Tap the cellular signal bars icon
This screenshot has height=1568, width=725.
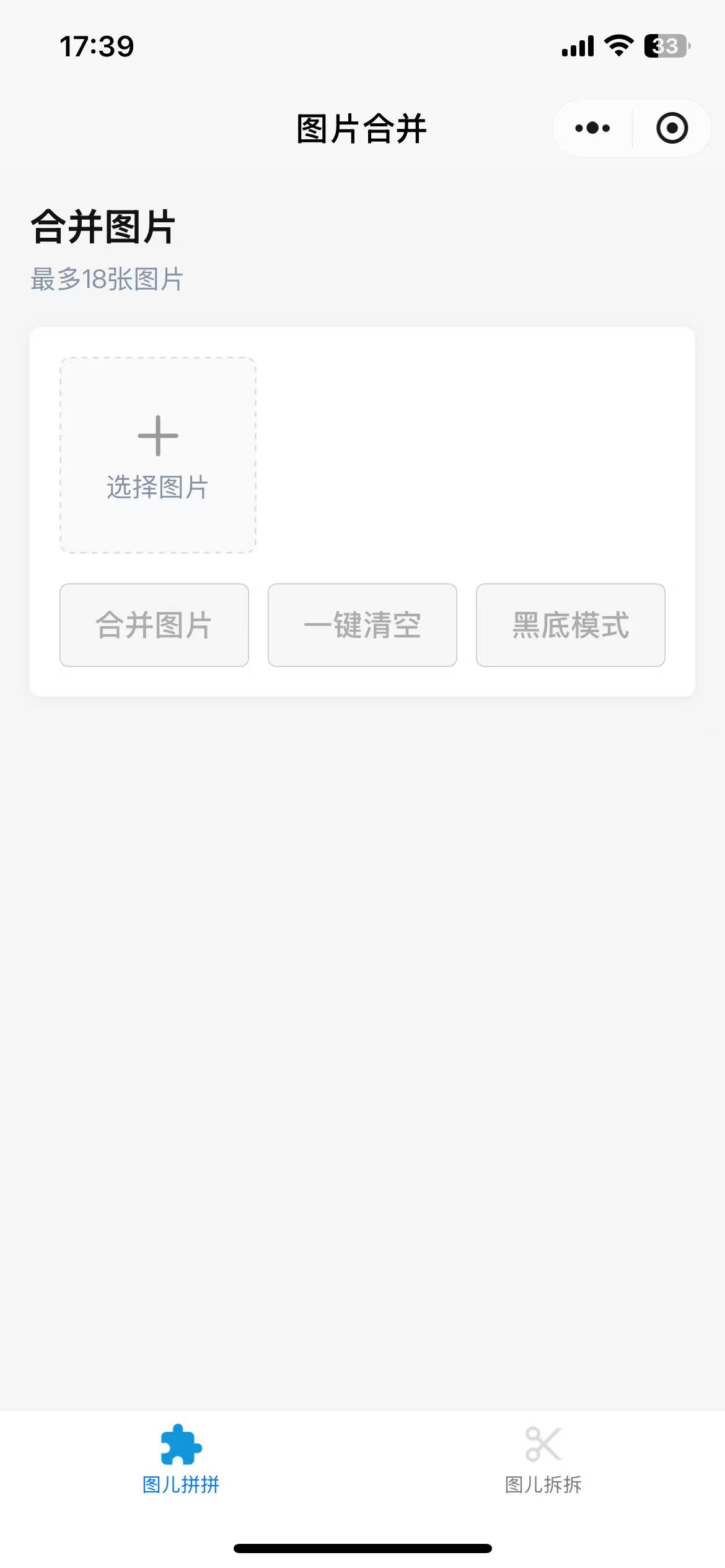click(577, 46)
